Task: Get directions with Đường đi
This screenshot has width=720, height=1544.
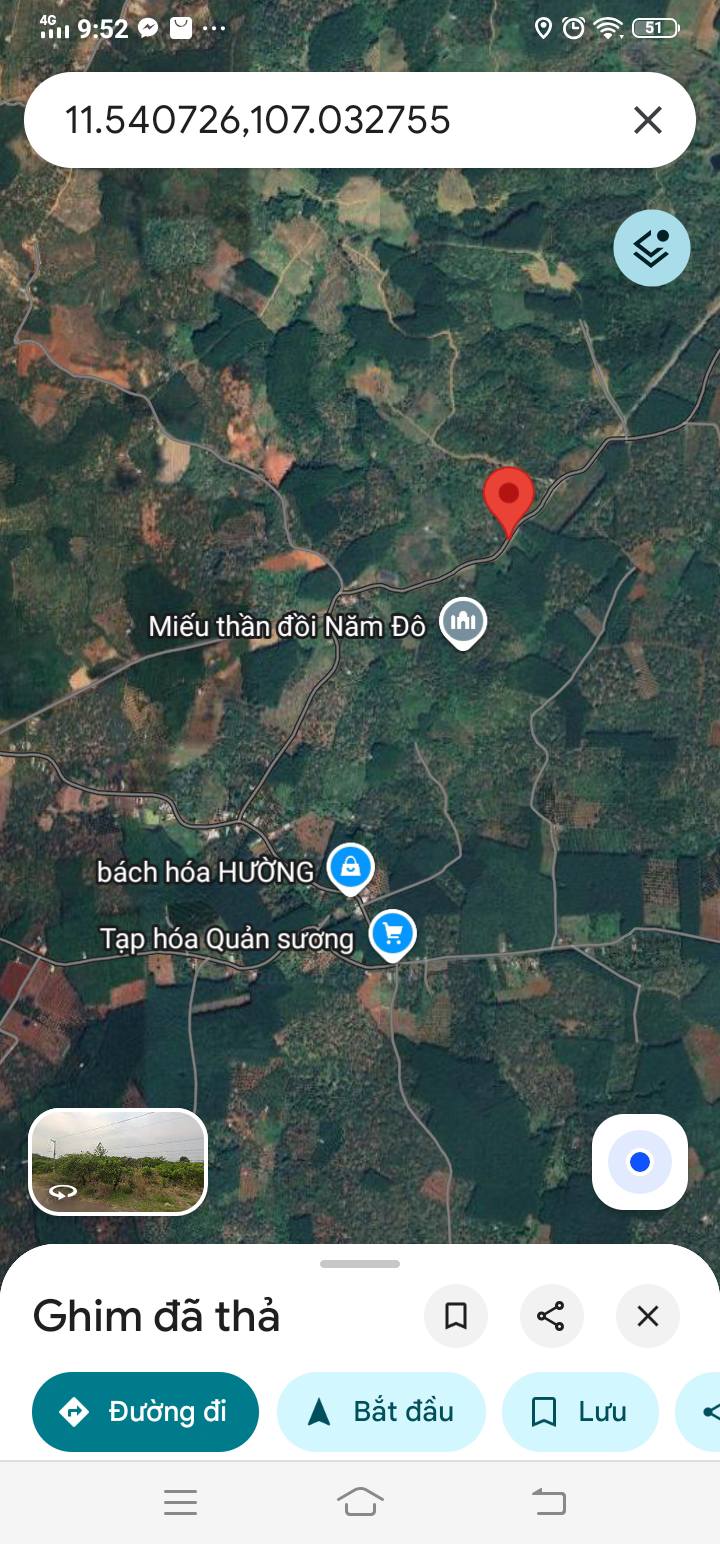Action: [145, 1412]
